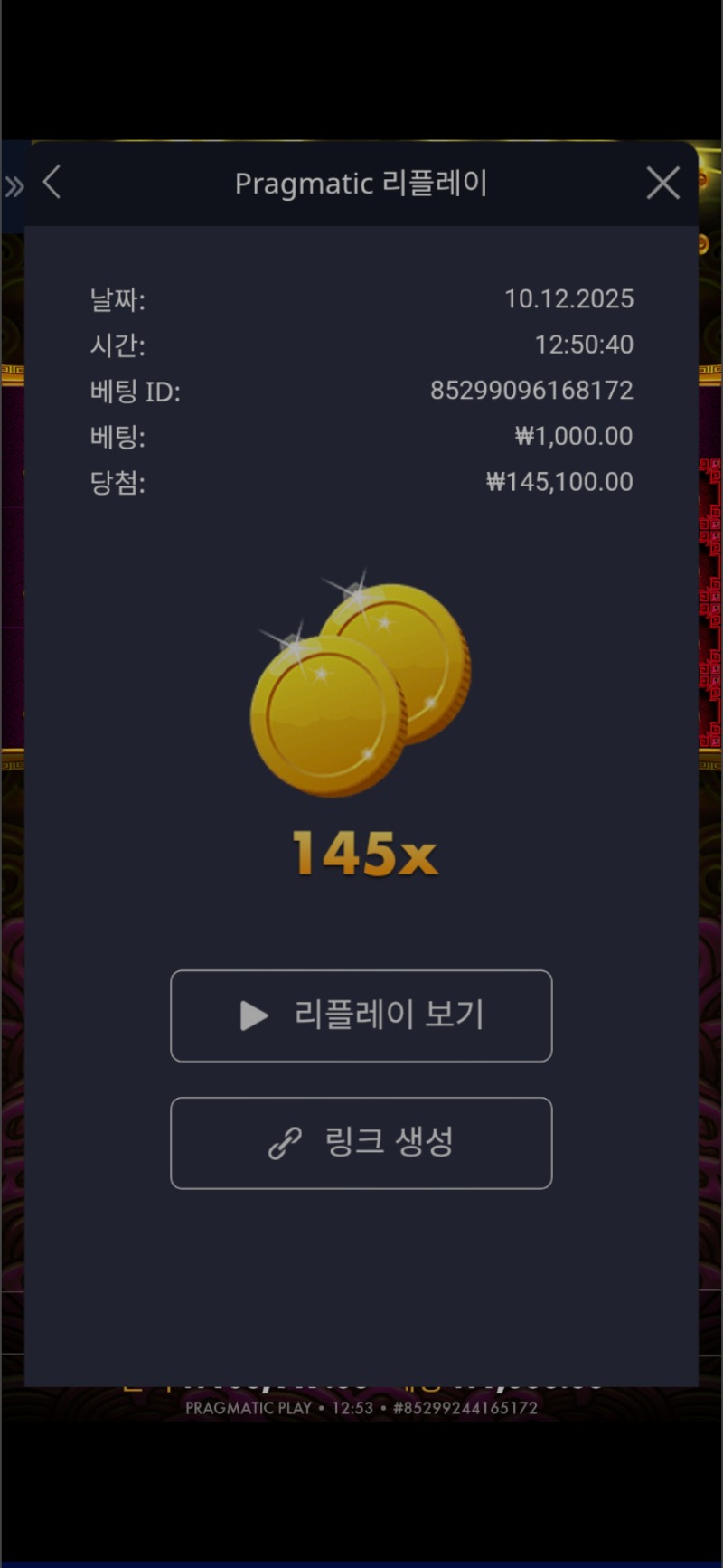Tap the X icon in the header
Image resolution: width=723 pixels, height=1568 pixels.
pos(662,182)
